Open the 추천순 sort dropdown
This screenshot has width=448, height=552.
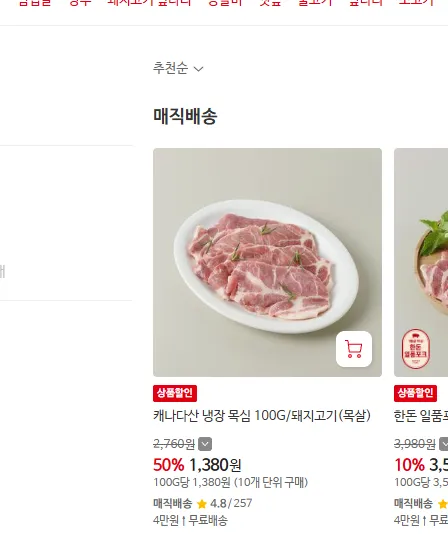178,68
